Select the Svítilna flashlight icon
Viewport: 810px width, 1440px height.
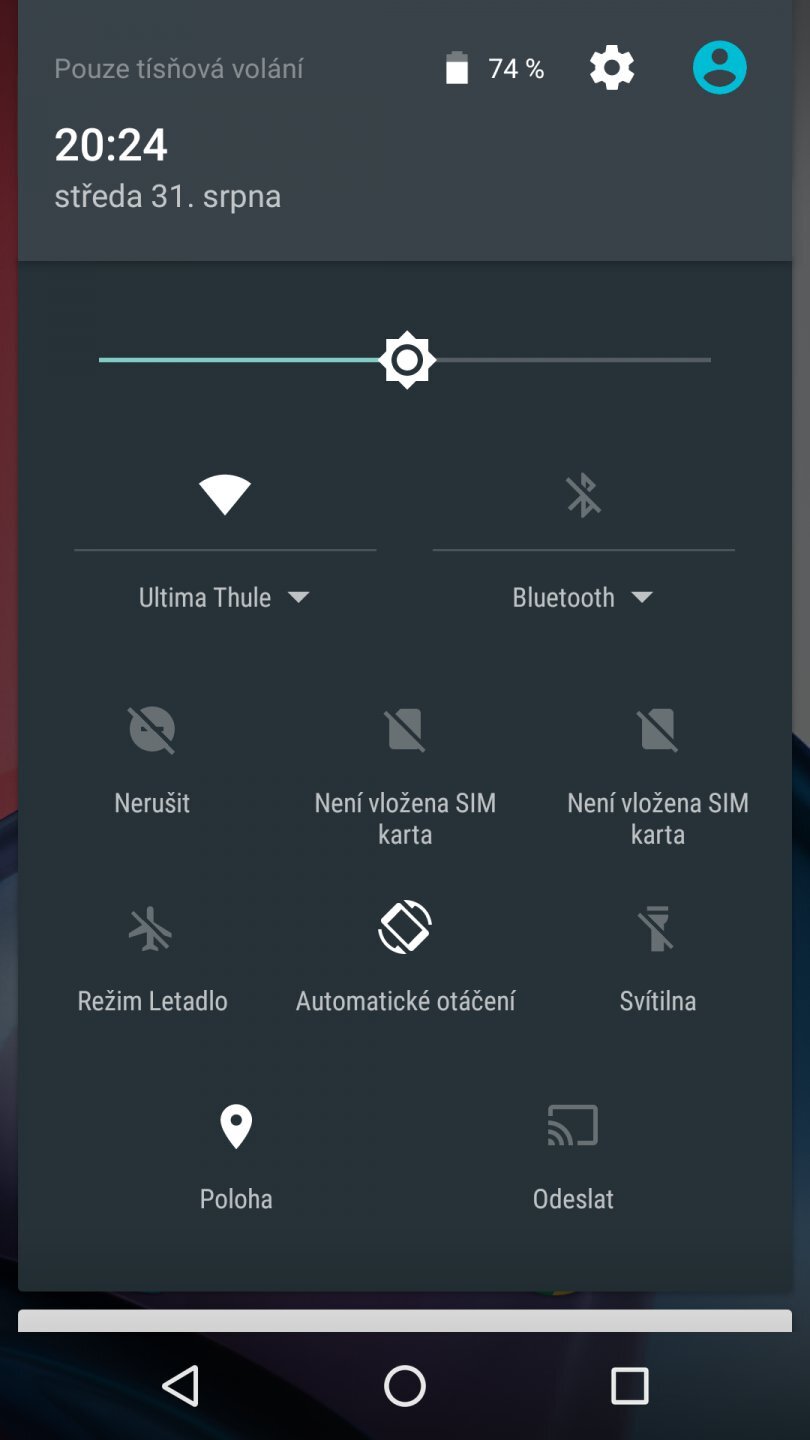(x=657, y=928)
